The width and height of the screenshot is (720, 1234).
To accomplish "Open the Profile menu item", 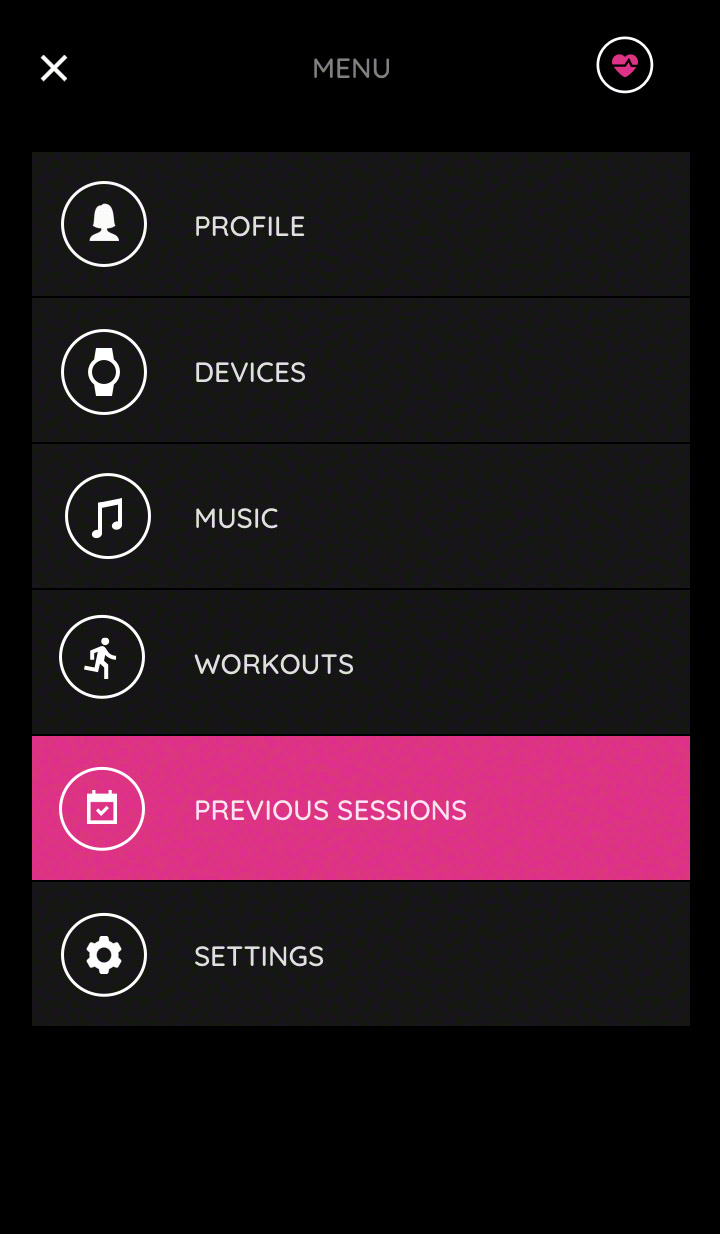I will (361, 224).
